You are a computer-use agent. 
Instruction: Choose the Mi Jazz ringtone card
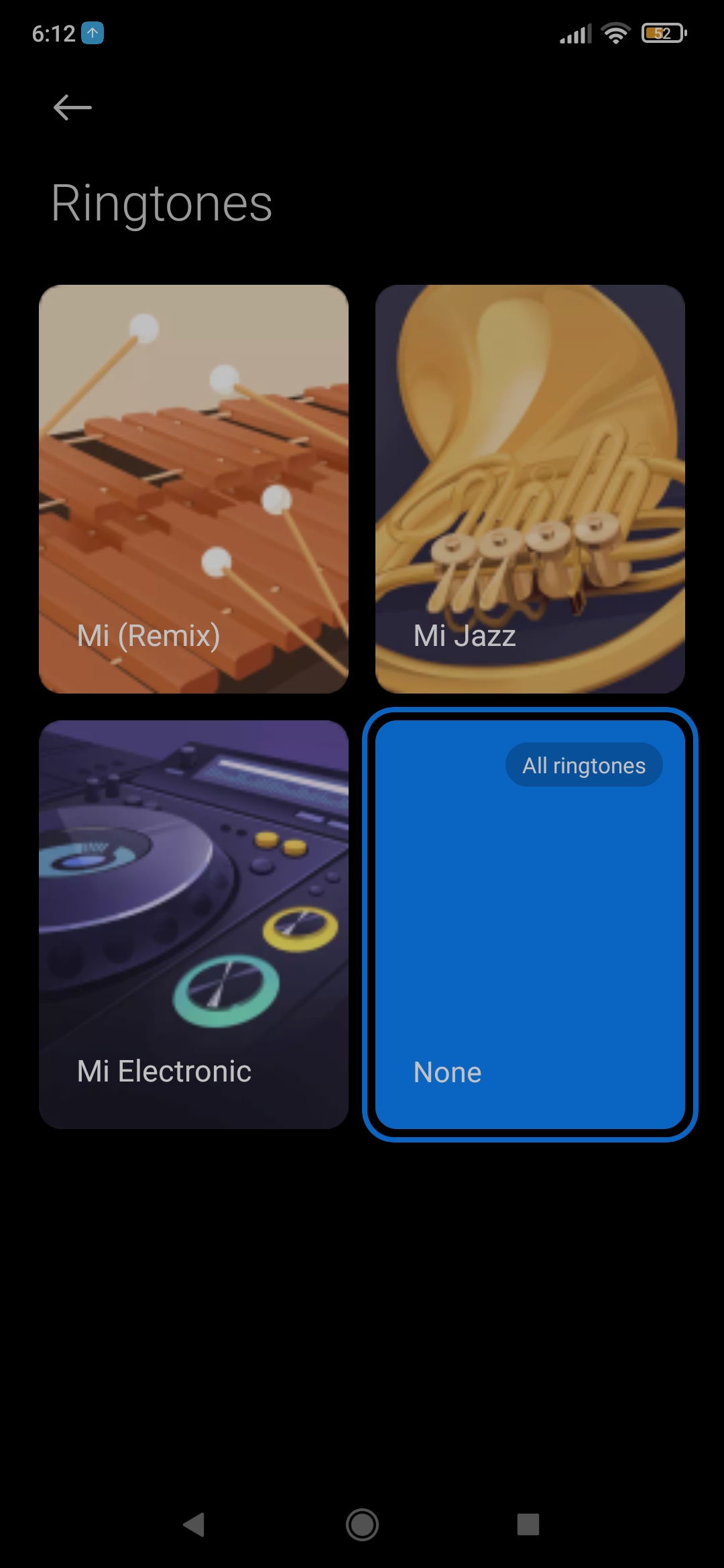[x=530, y=489]
